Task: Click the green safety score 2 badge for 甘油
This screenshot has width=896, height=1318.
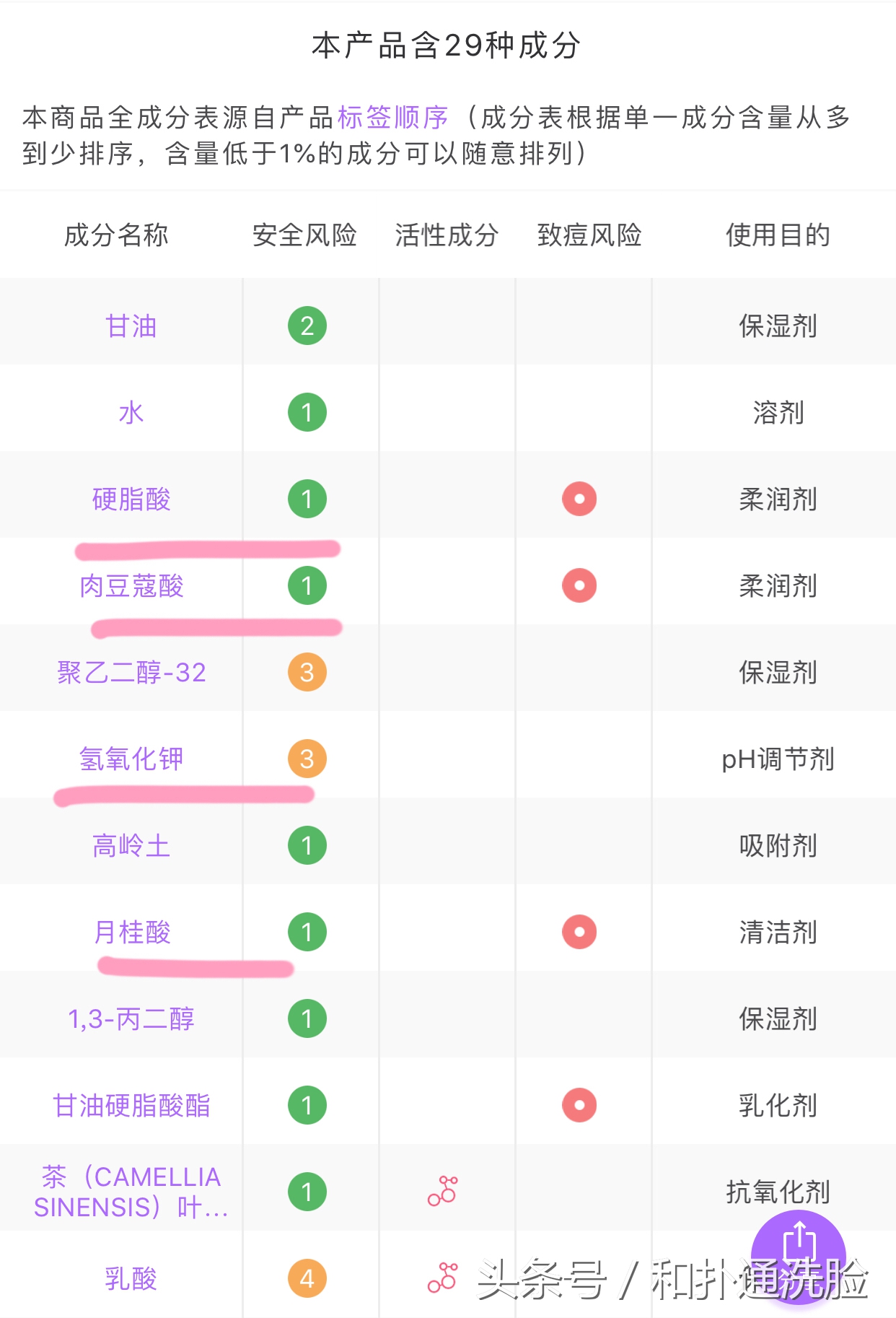Action: 307,325
